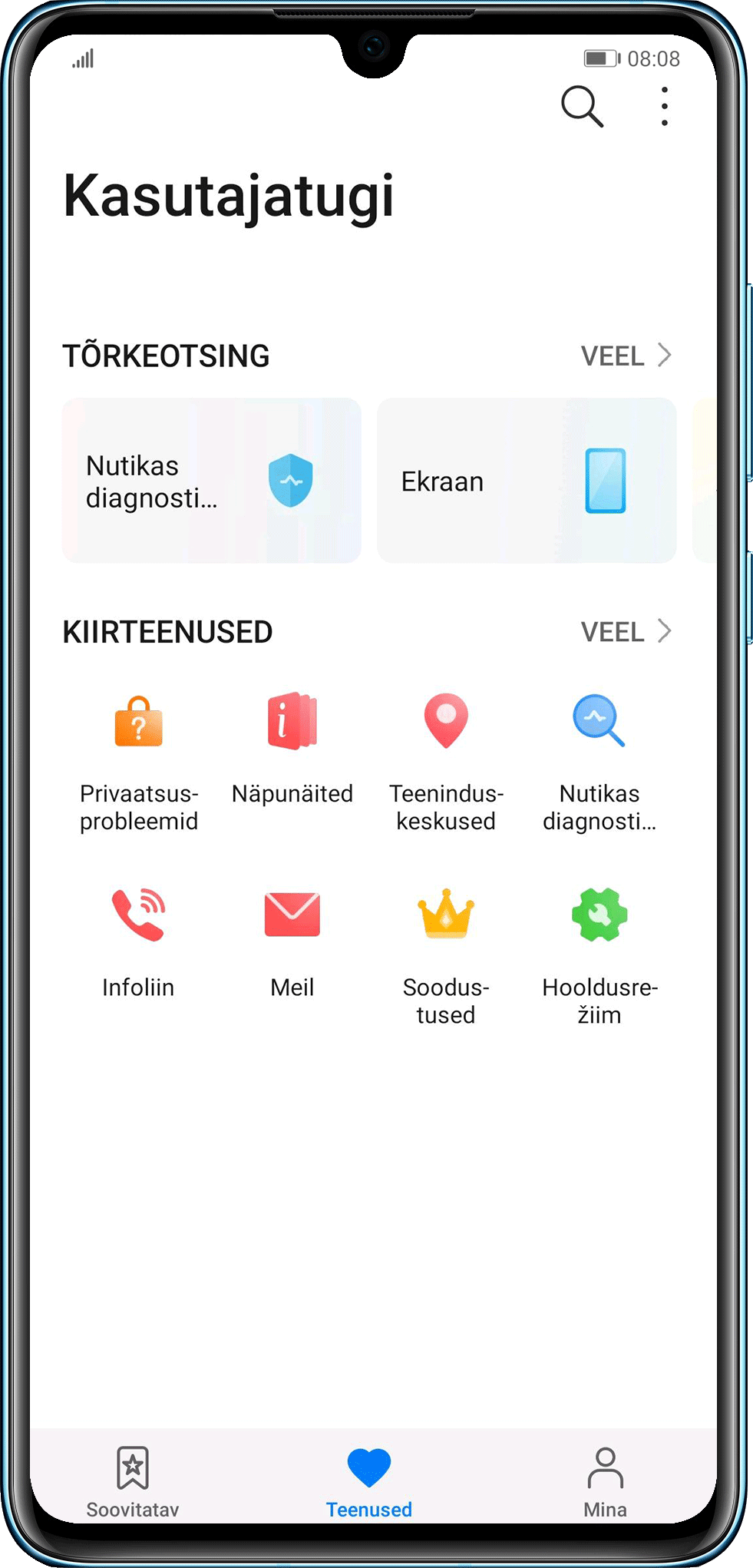Open Privaatsusprobleemid quick service
Viewport: 753px width, 1568px height.
[139, 762]
